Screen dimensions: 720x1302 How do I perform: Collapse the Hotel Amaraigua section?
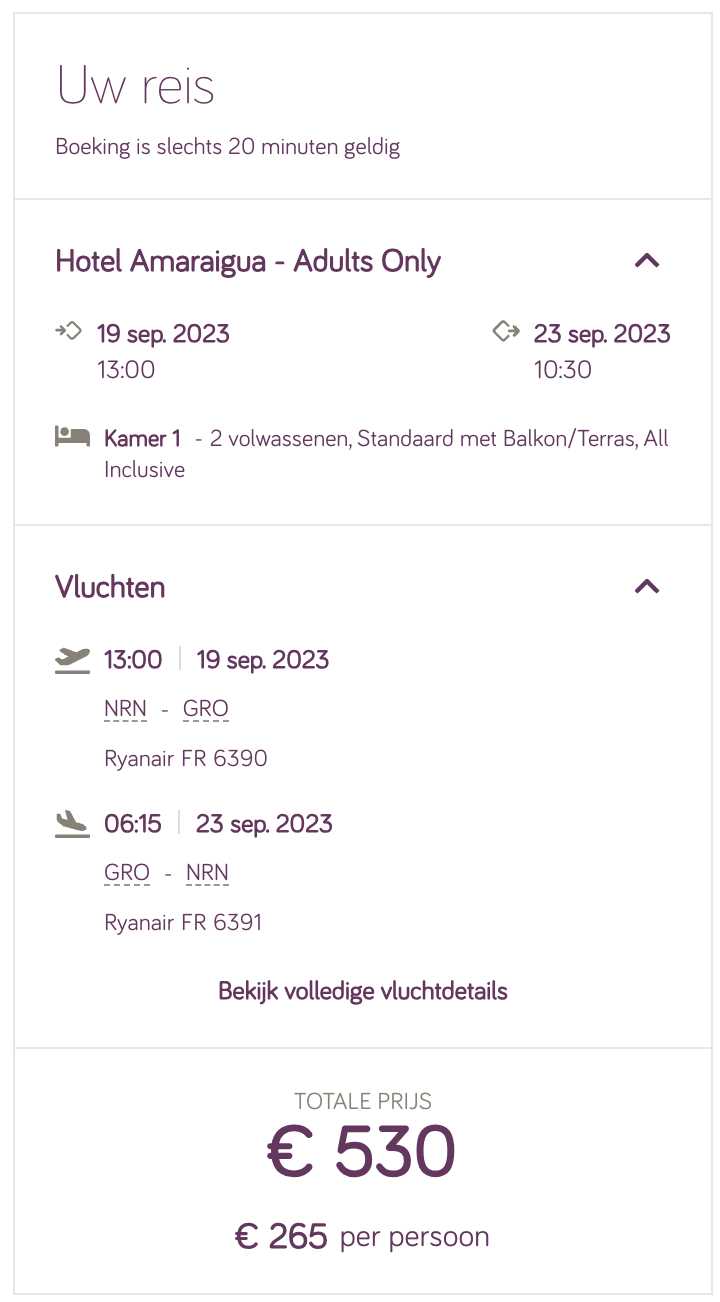pyautogui.click(x=647, y=261)
